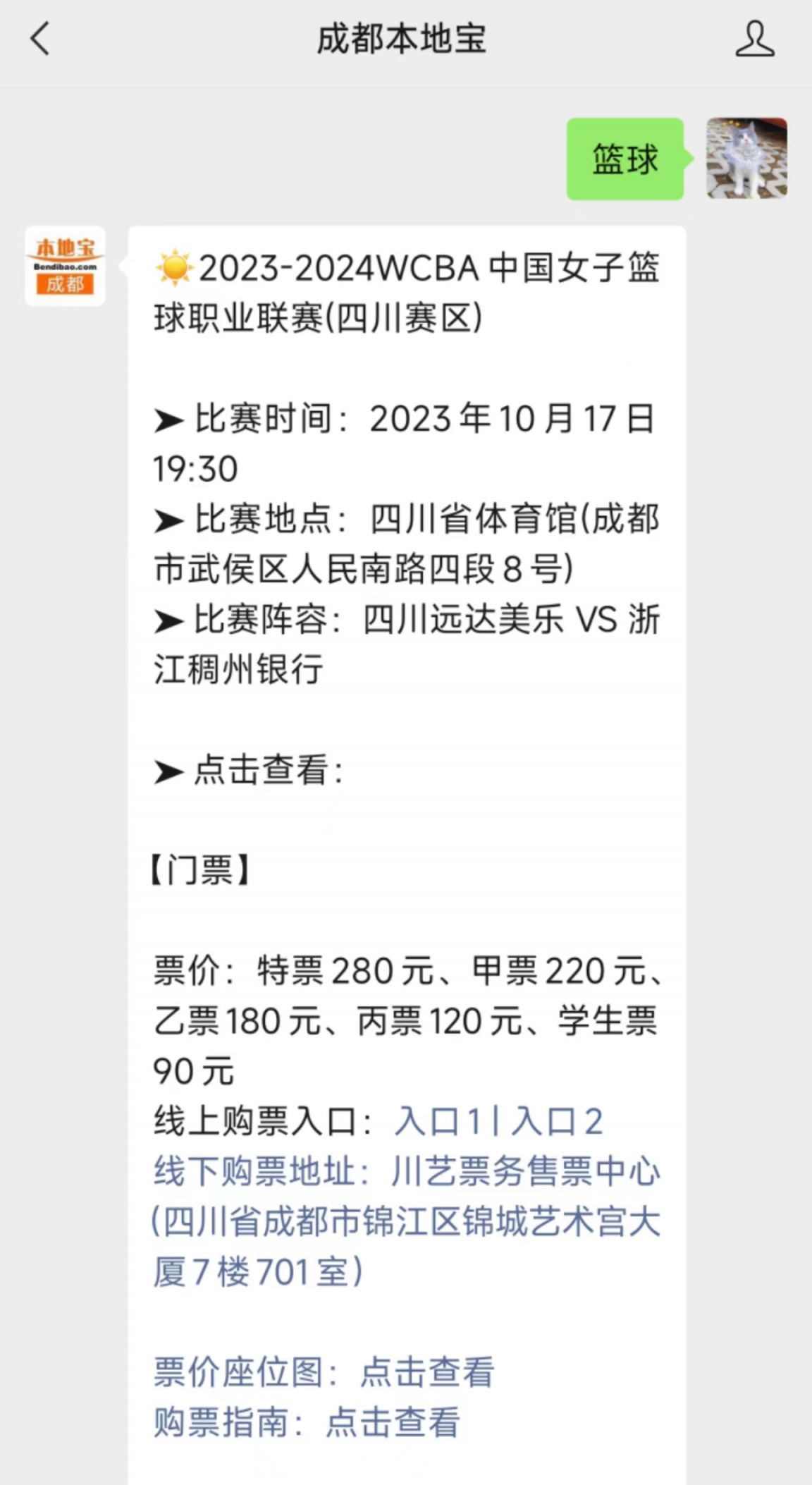Image resolution: width=812 pixels, height=1485 pixels.
Task: Tap the cat profile picture
Action: click(x=747, y=159)
